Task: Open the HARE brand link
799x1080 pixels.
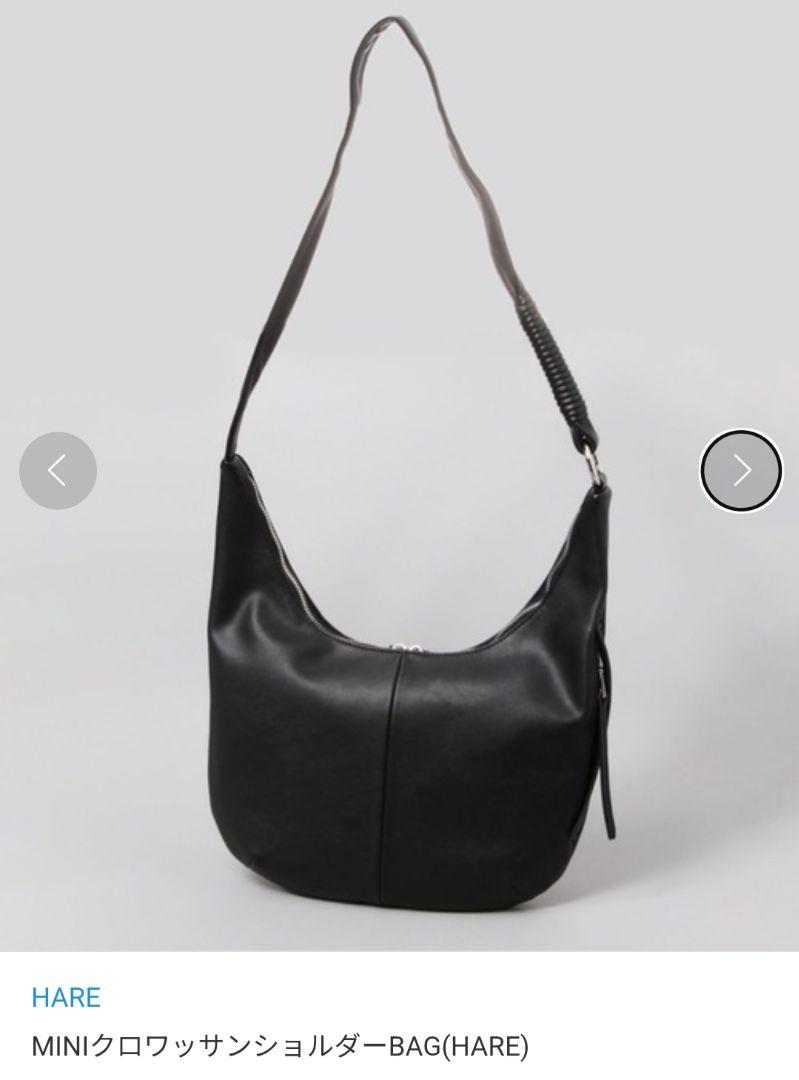Action: pos(66,997)
